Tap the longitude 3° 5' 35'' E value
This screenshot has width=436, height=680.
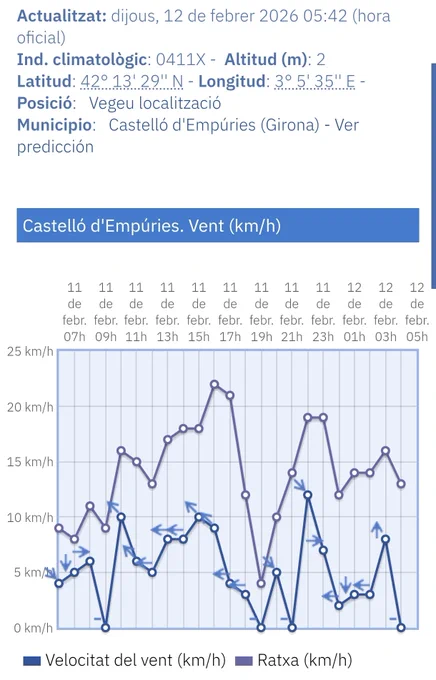[315, 81]
